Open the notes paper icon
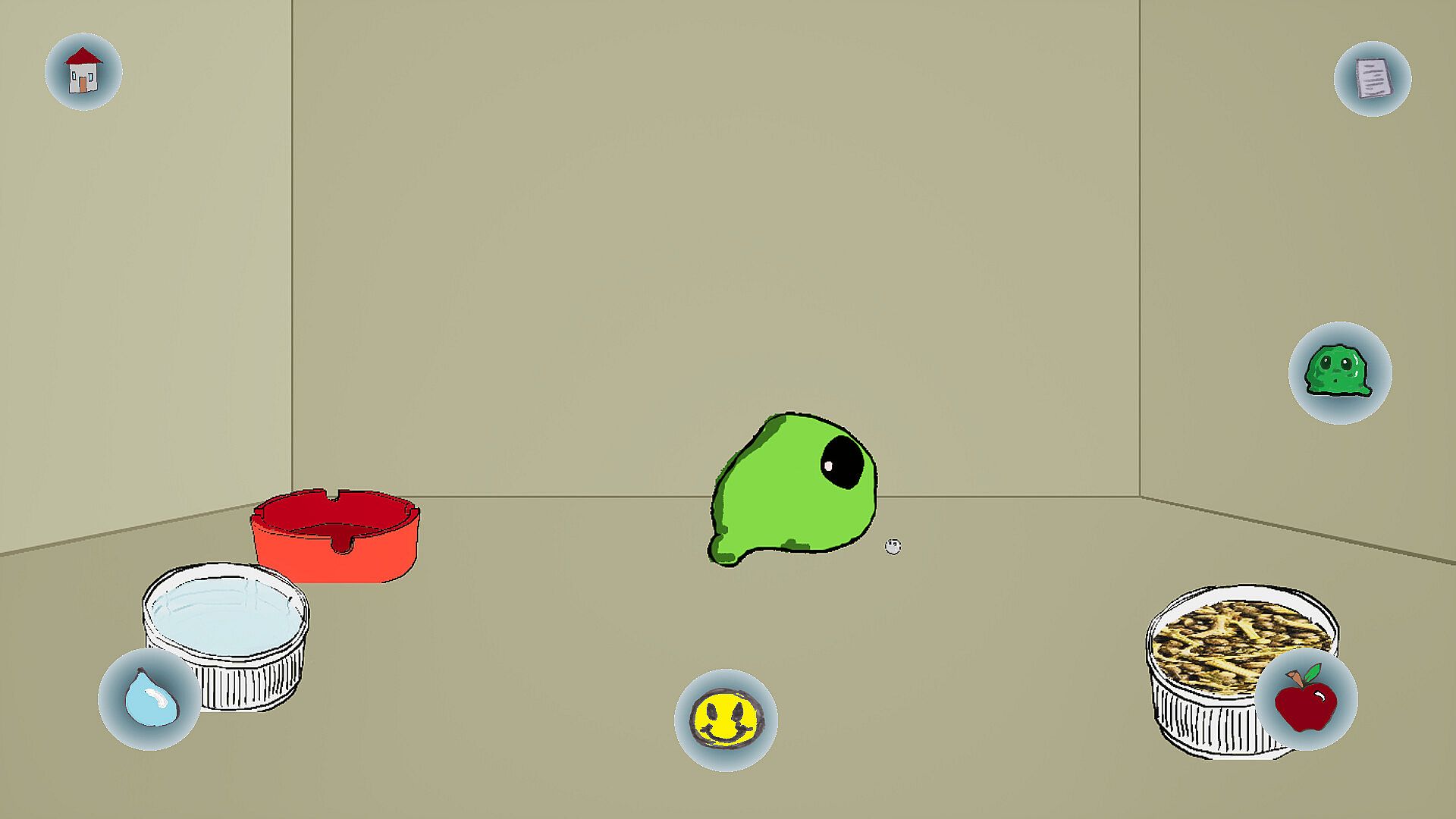1456x819 pixels. [1373, 79]
